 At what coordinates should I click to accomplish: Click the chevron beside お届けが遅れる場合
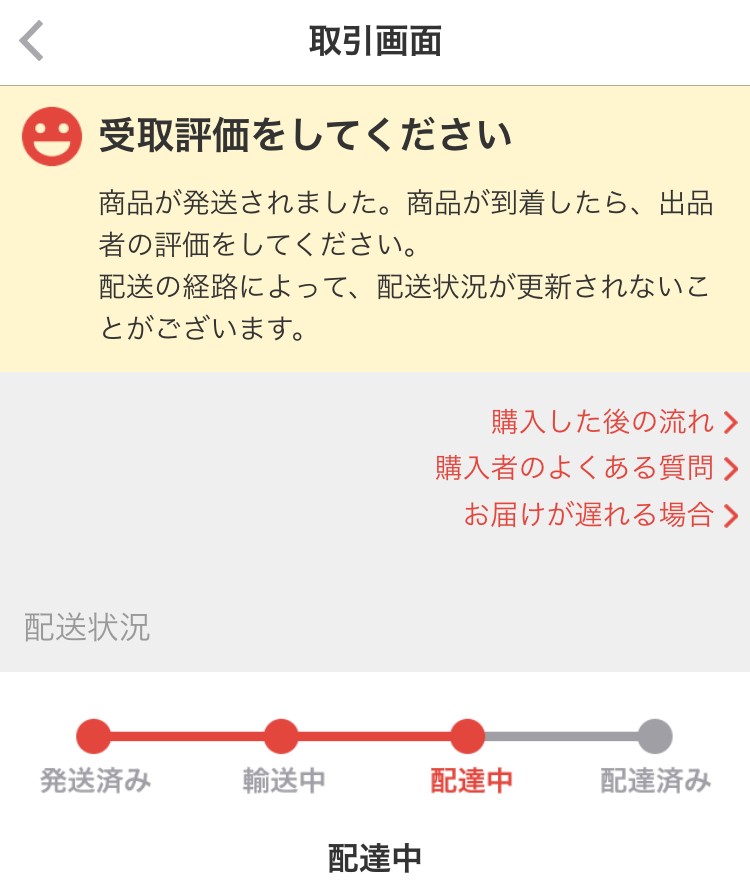pyautogui.click(x=732, y=517)
